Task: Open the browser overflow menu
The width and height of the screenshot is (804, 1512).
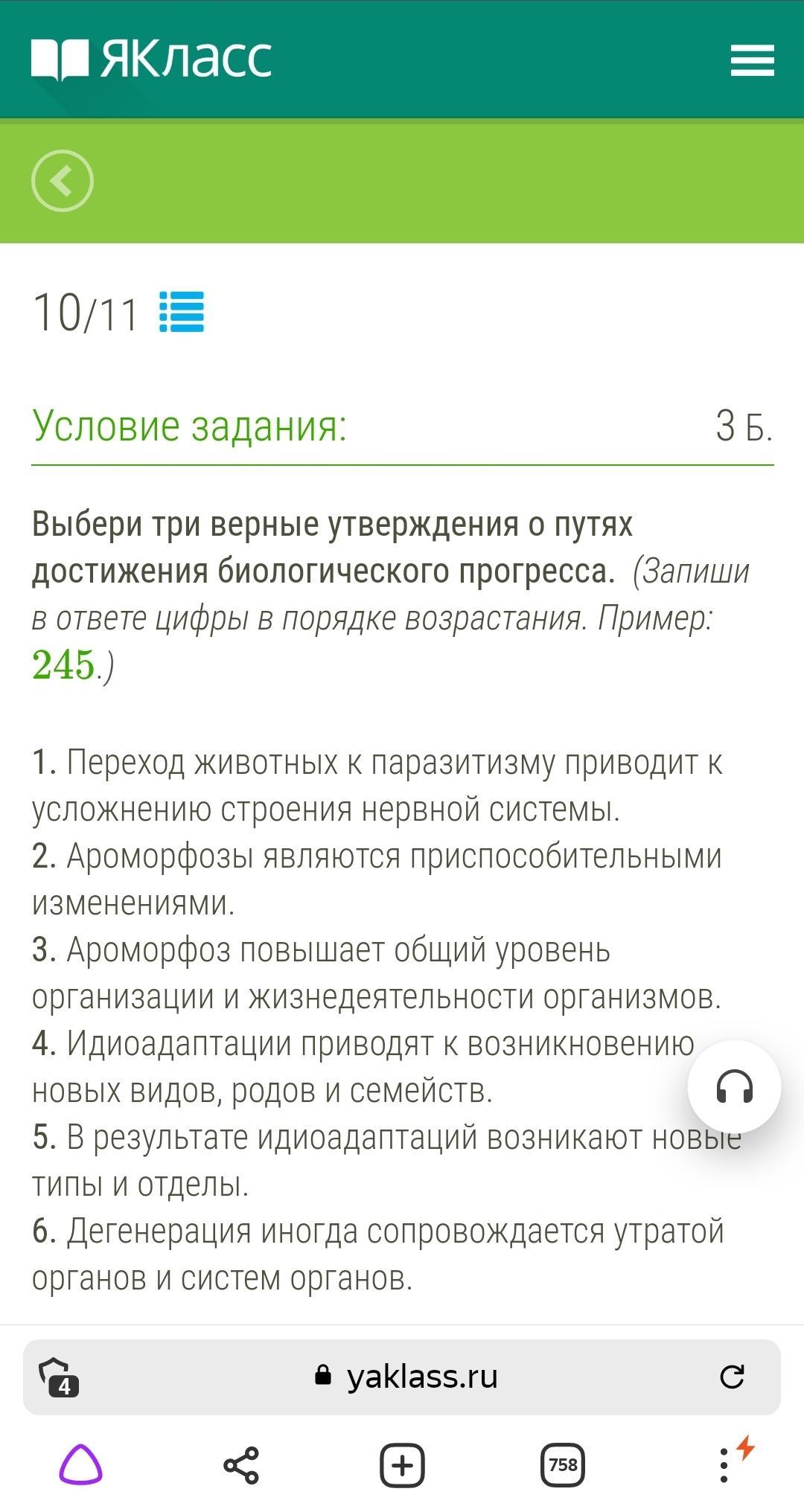Action: tap(724, 1465)
